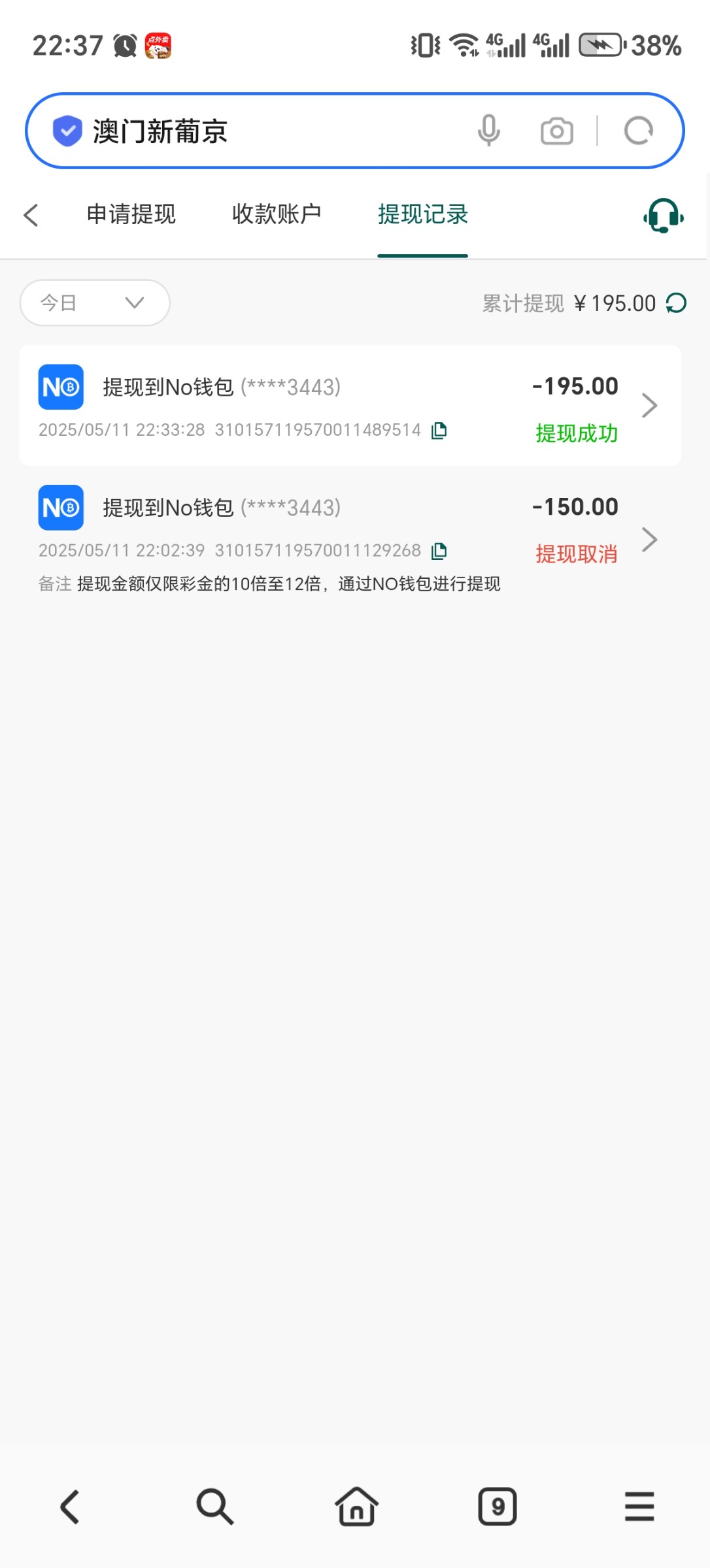Tap the browser address bar showing 澳门新葡京
Image resolution: width=710 pixels, height=1568 pixels.
pos(262,131)
